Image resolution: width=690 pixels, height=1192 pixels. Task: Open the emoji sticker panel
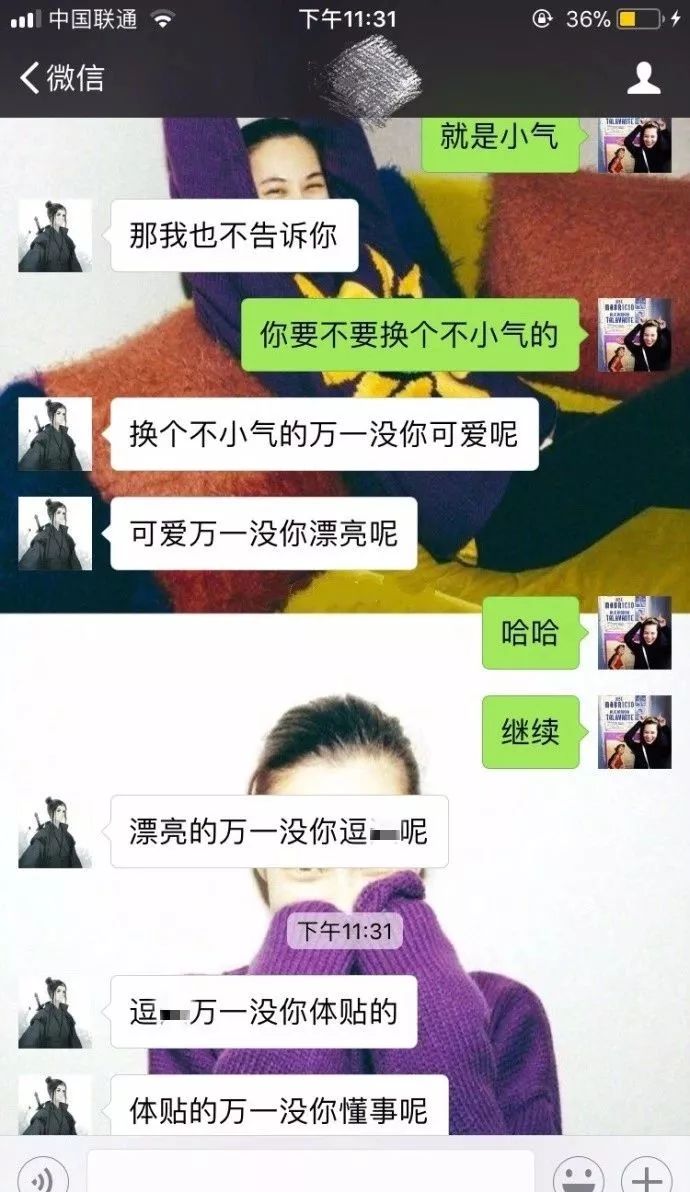coord(578,1176)
